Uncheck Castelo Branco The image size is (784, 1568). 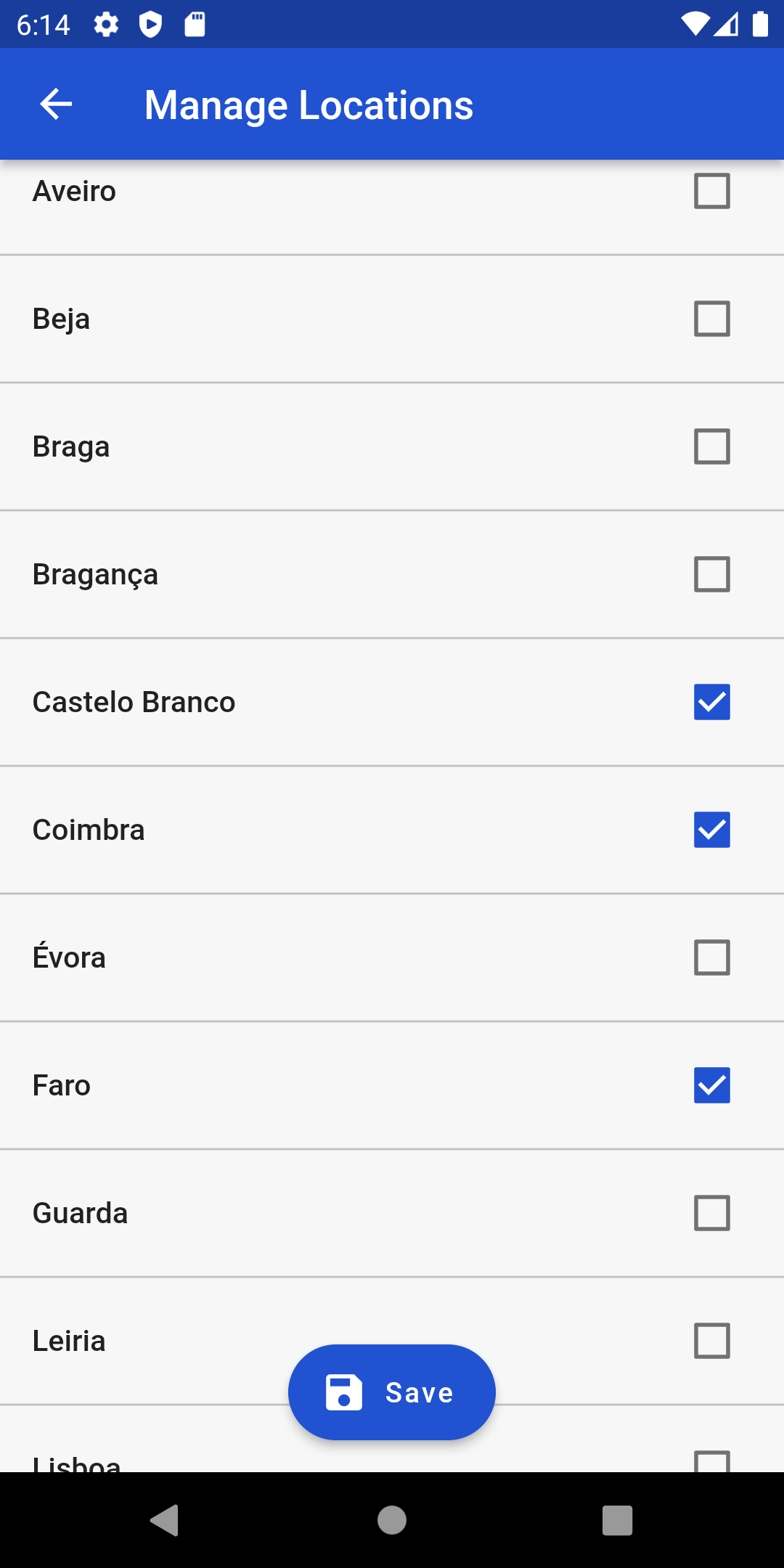[711, 702]
